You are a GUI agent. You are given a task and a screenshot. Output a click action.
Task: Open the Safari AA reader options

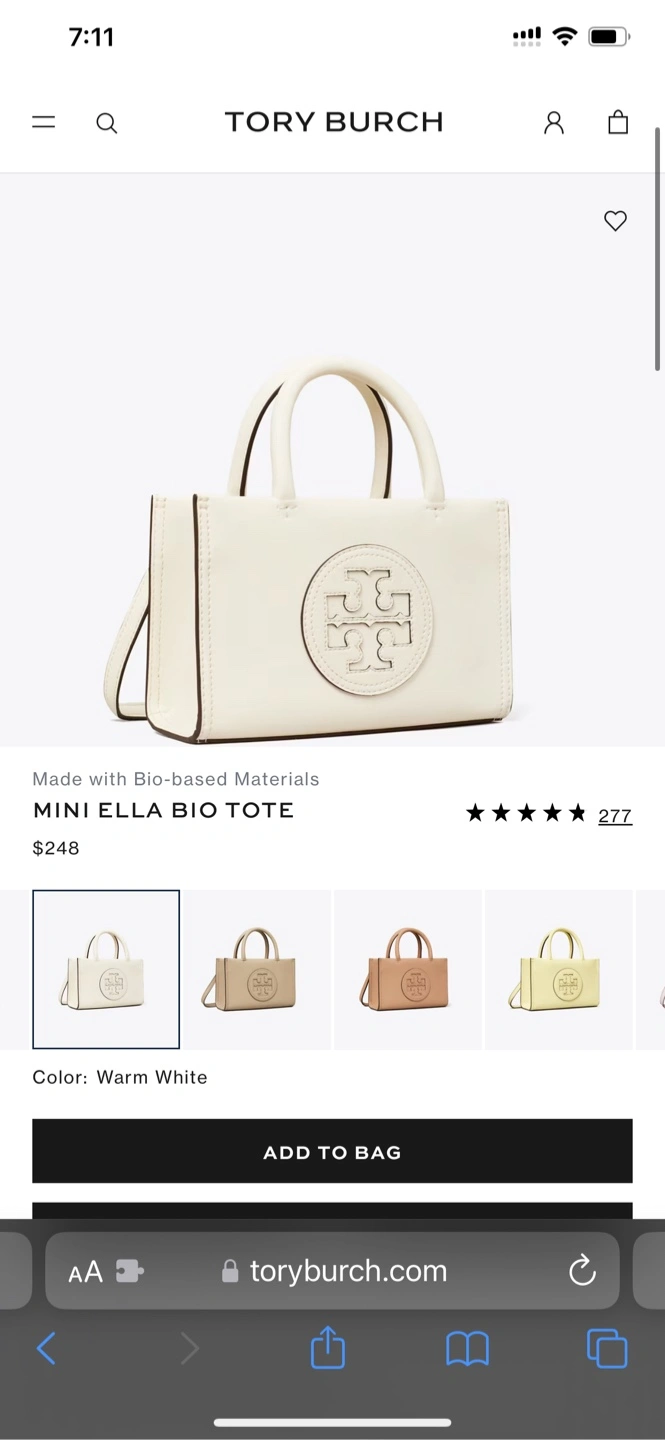(x=85, y=1272)
